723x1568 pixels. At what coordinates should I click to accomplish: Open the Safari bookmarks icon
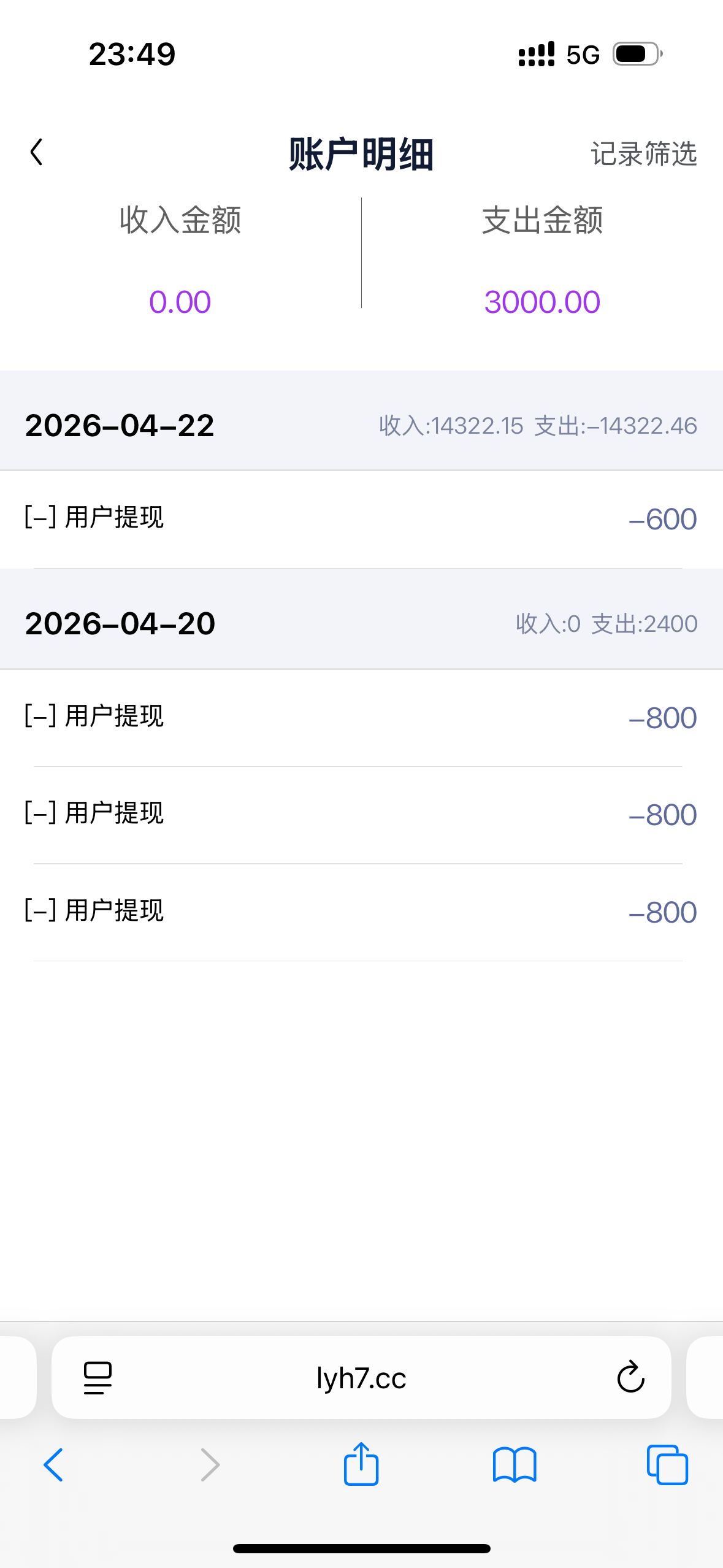514,1465
